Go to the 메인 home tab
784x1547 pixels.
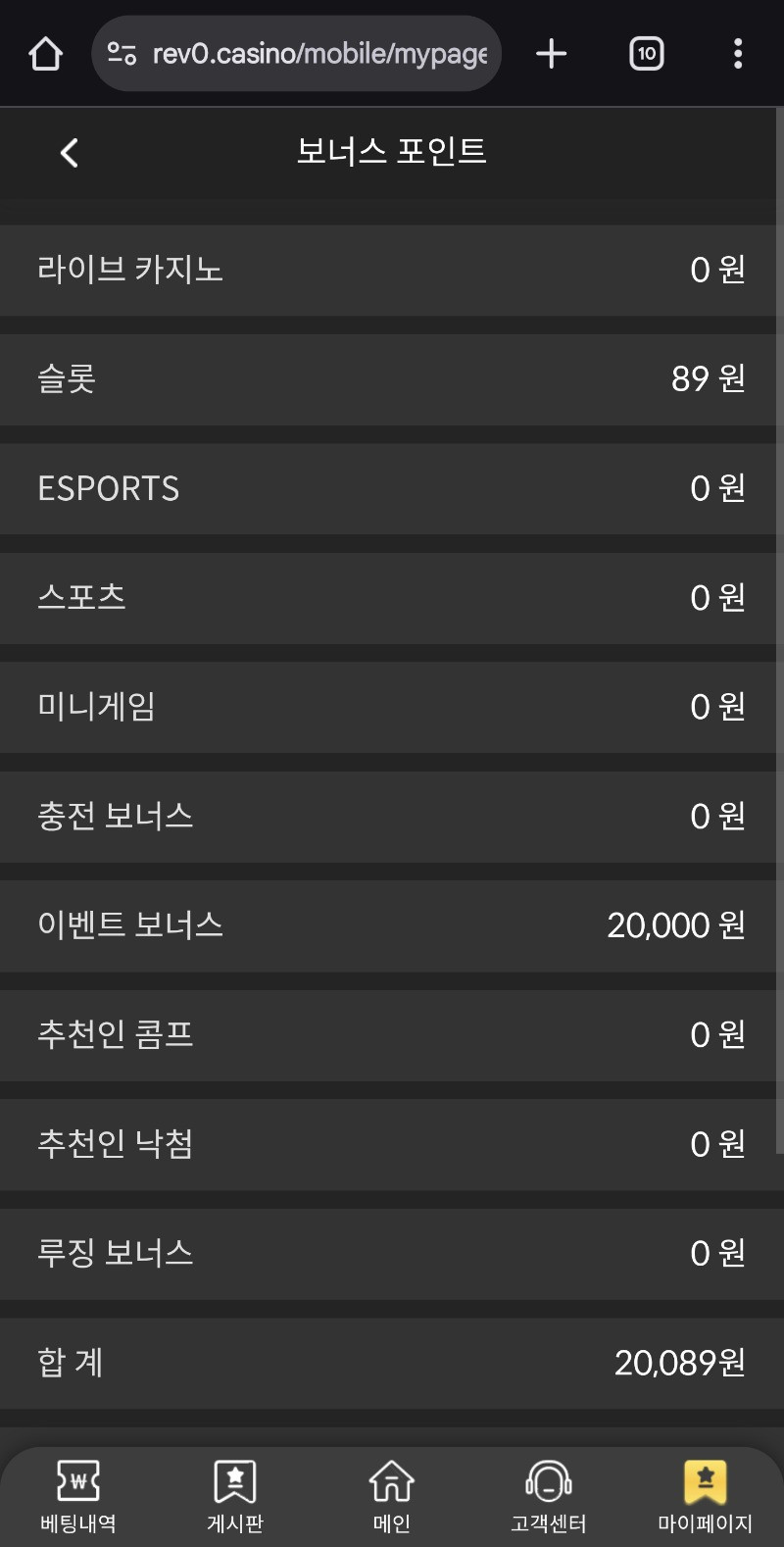(392, 1495)
